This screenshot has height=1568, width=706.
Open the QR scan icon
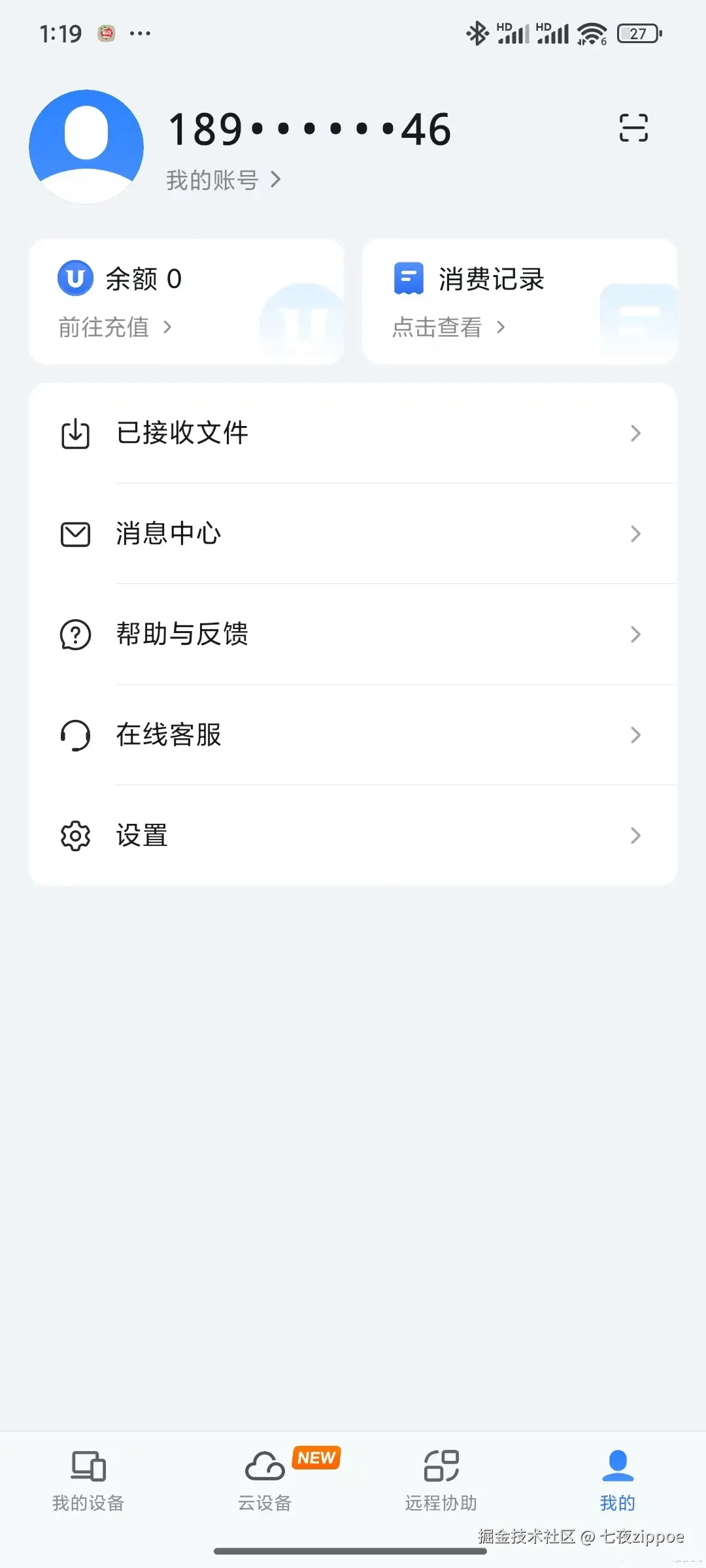(633, 128)
